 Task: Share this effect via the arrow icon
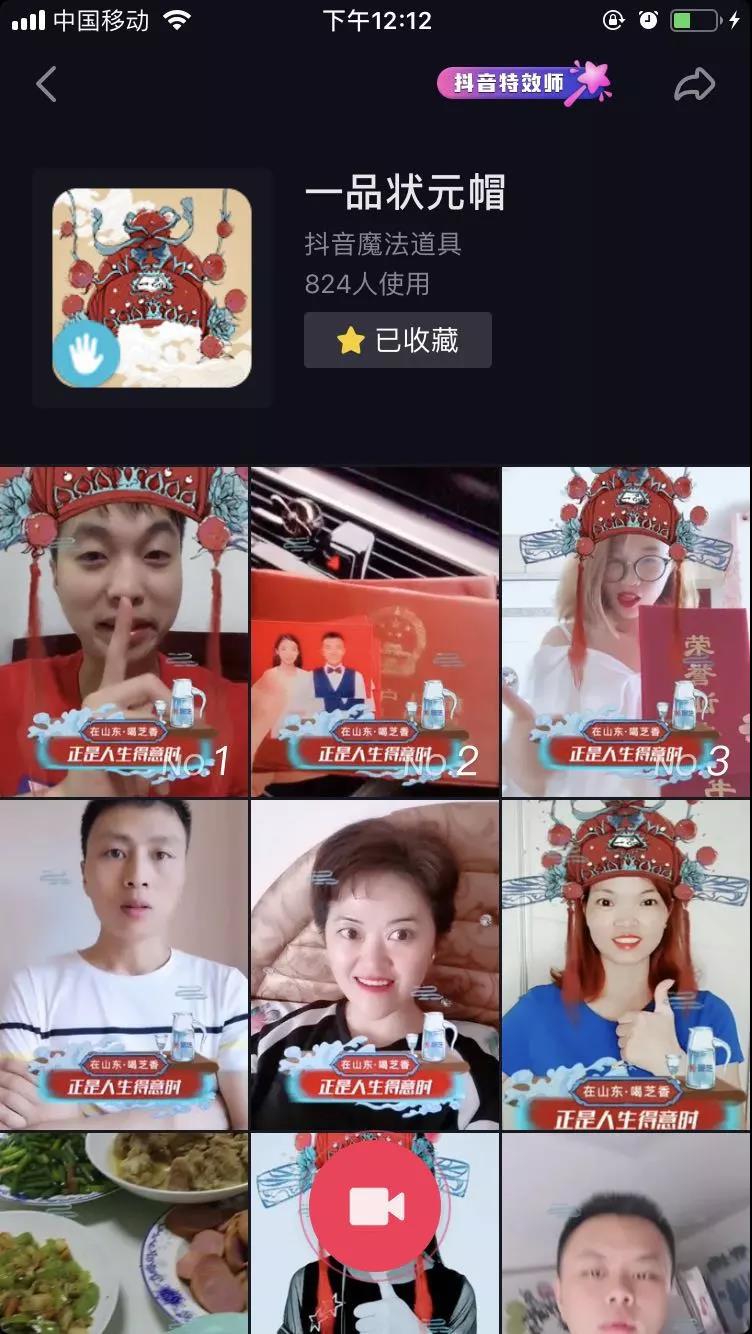click(x=694, y=84)
